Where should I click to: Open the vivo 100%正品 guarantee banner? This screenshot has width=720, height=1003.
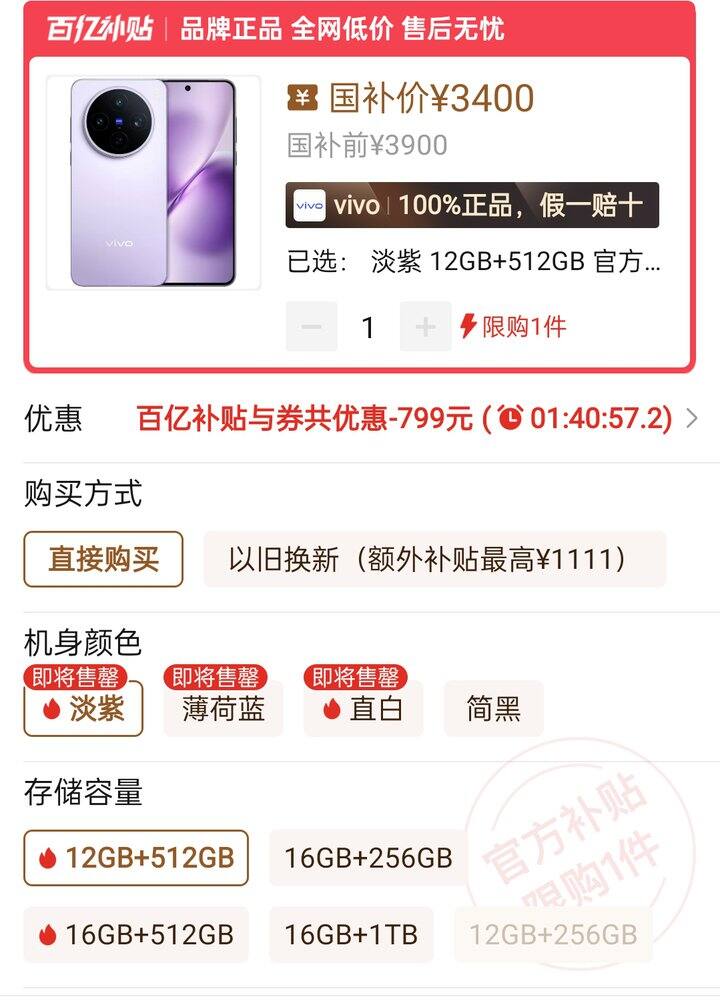(472, 205)
